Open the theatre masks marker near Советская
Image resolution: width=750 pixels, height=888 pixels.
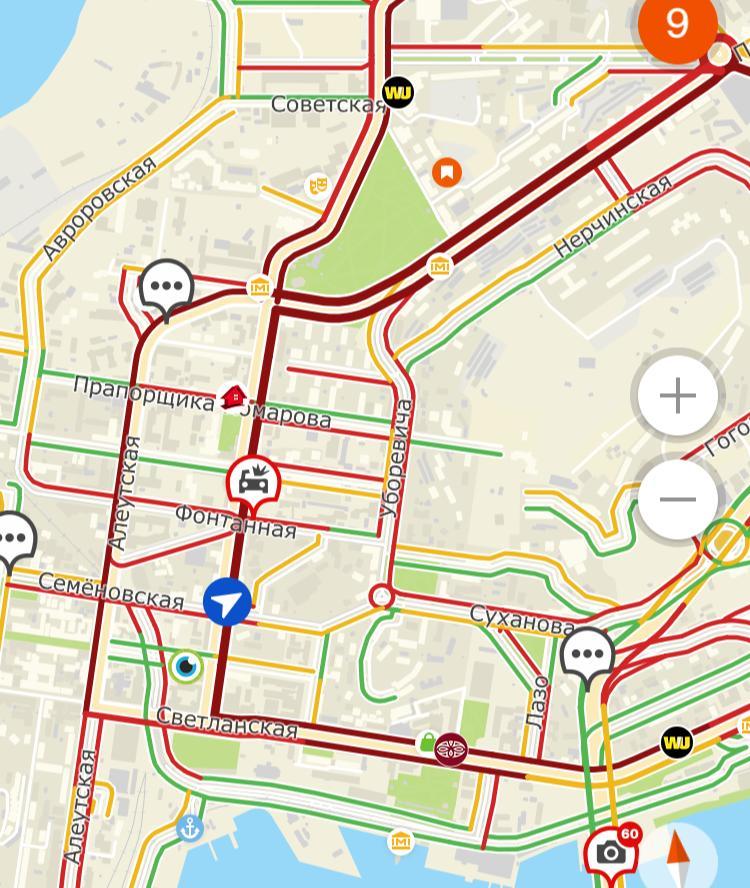(319, 185)
